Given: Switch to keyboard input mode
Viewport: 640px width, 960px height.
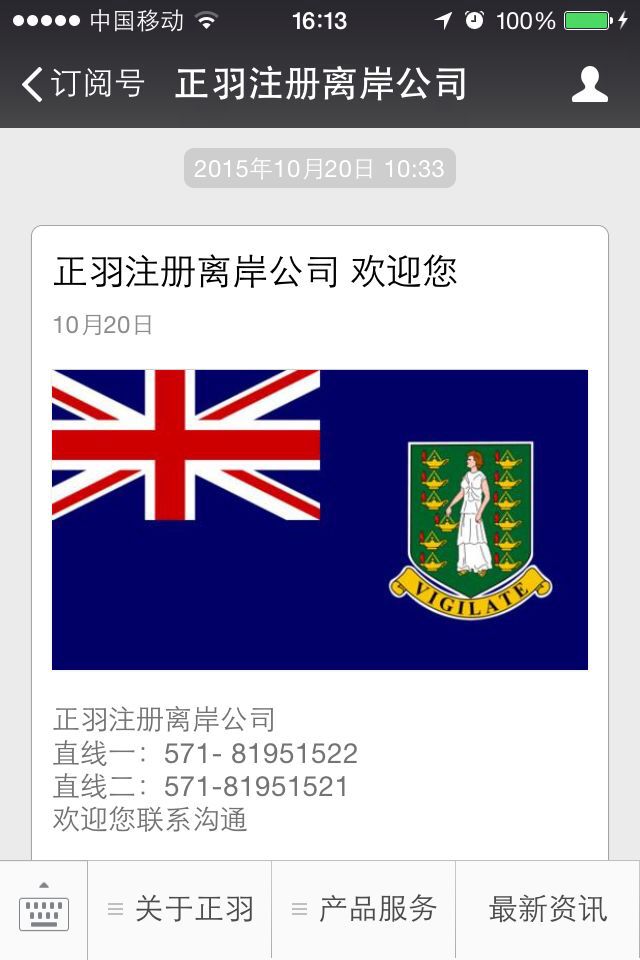Looking at the screenshot, I should click(44, 910).
